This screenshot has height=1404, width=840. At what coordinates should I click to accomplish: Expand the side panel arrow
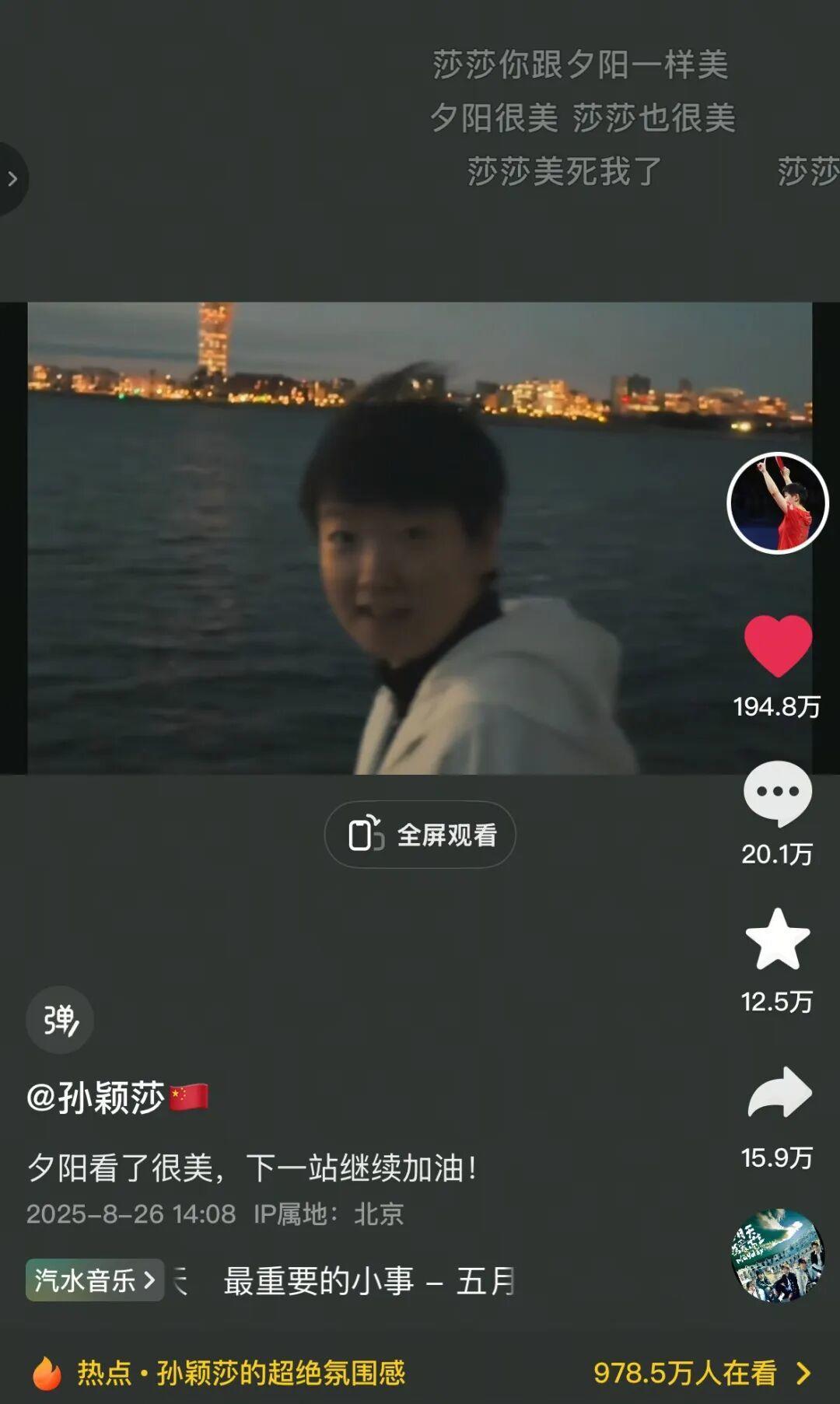[x=12, y=179]
